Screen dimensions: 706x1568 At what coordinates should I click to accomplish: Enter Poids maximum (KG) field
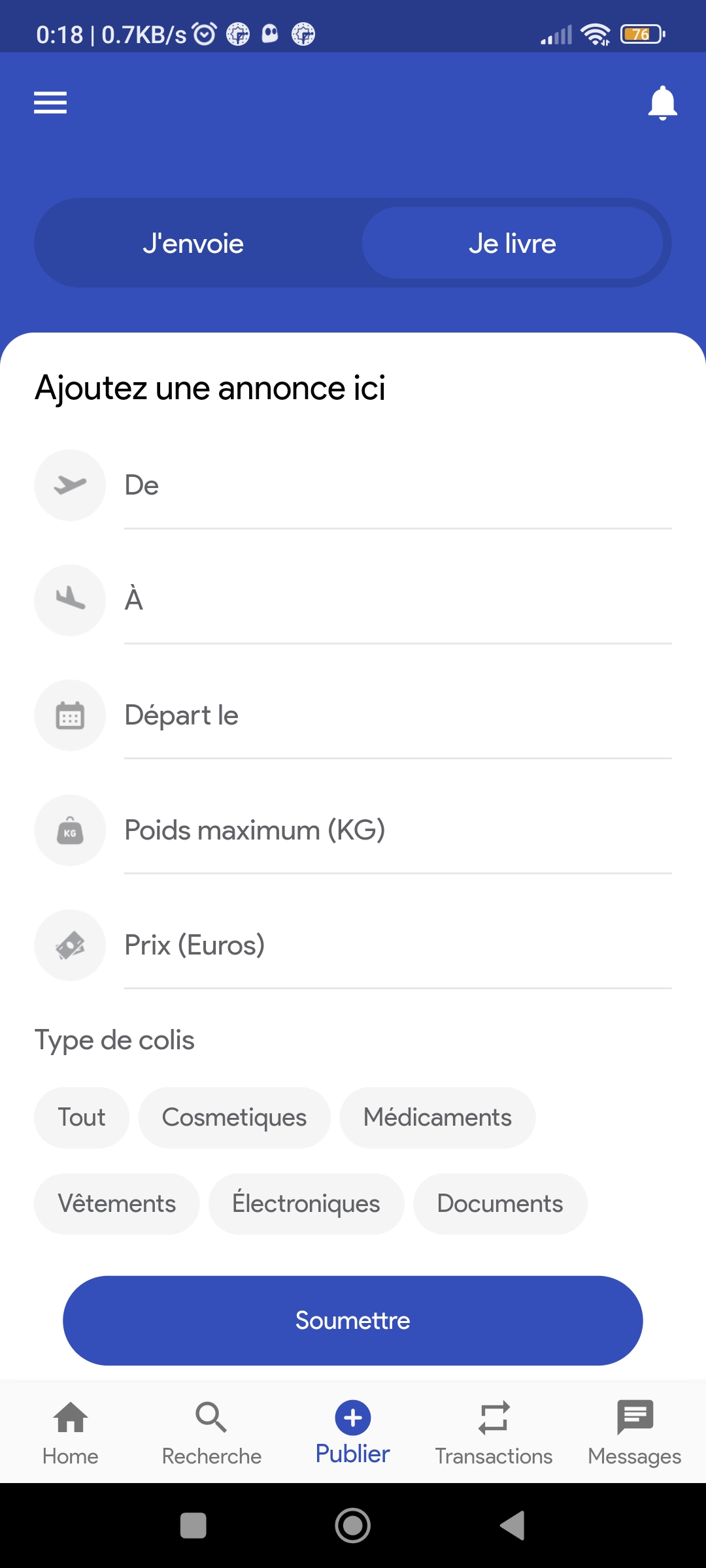tap(398, 831)
